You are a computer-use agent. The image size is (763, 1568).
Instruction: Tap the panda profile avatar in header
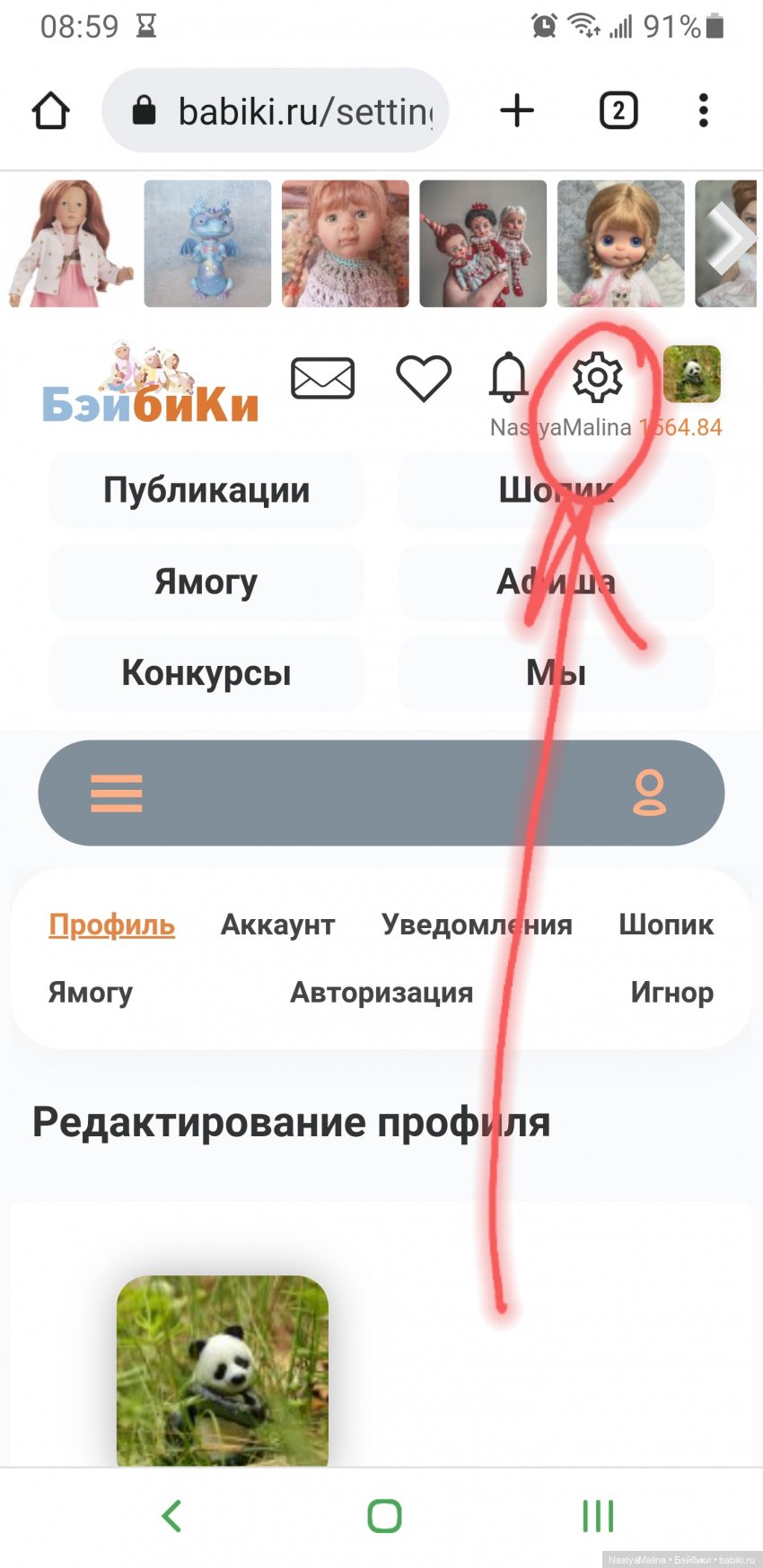pos(691,374)
